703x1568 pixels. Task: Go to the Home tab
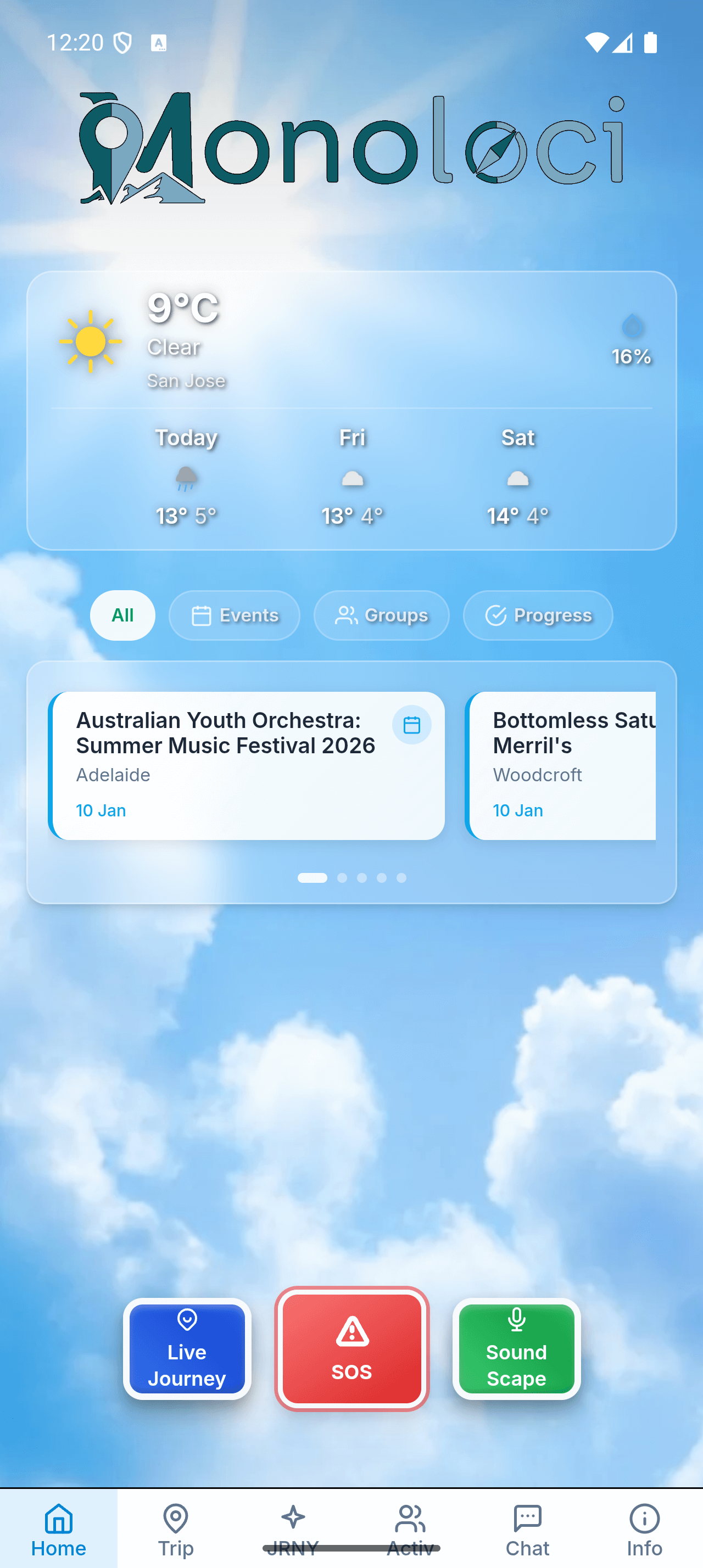(x=58, y=1528)
